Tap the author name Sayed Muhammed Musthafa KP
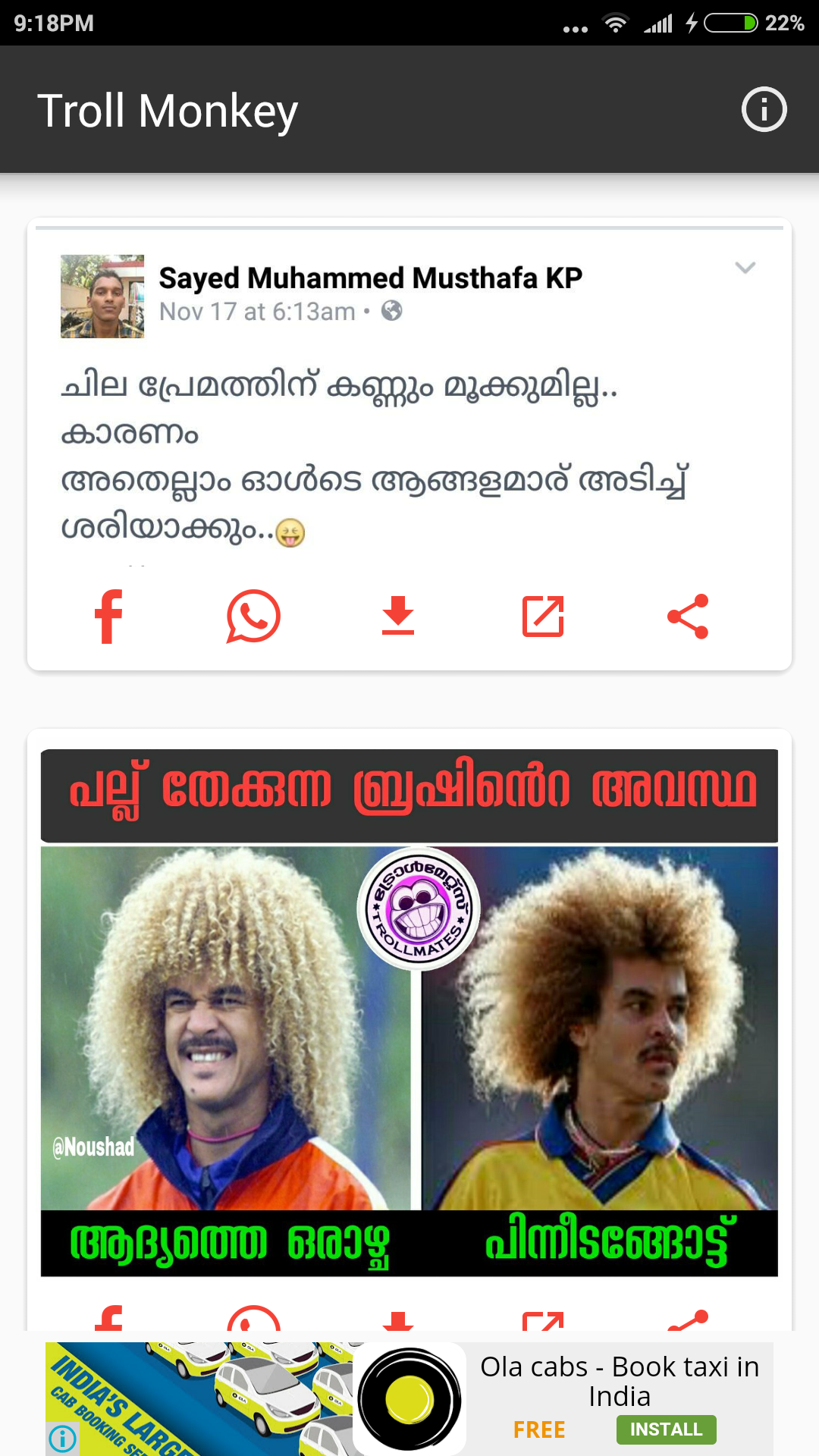819x1456 pixels. coord(369,278)
